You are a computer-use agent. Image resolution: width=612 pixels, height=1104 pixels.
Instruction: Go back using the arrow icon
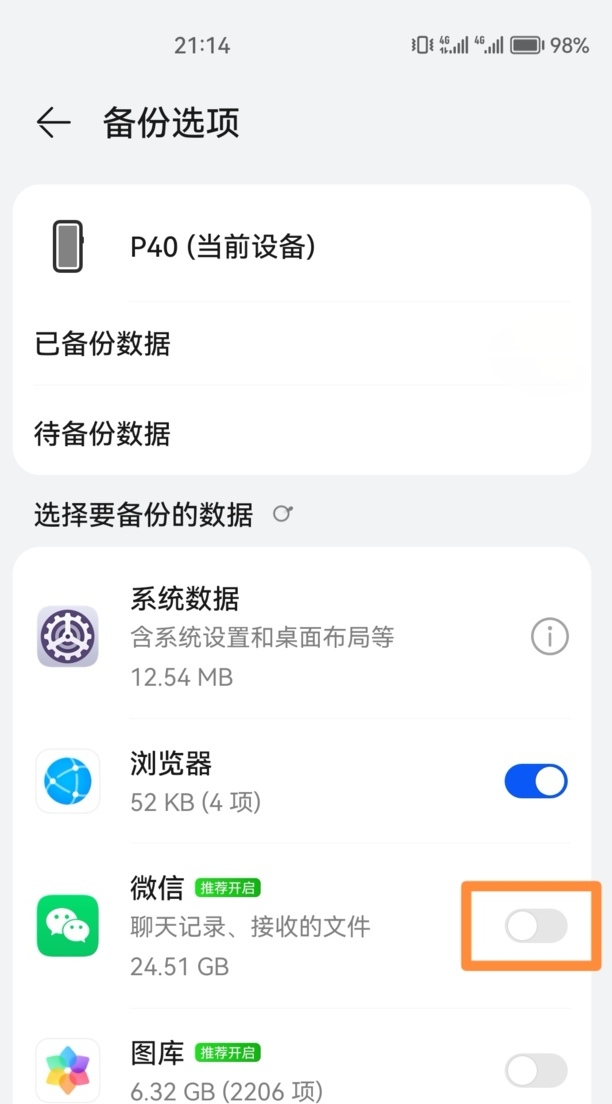(54, 123)
